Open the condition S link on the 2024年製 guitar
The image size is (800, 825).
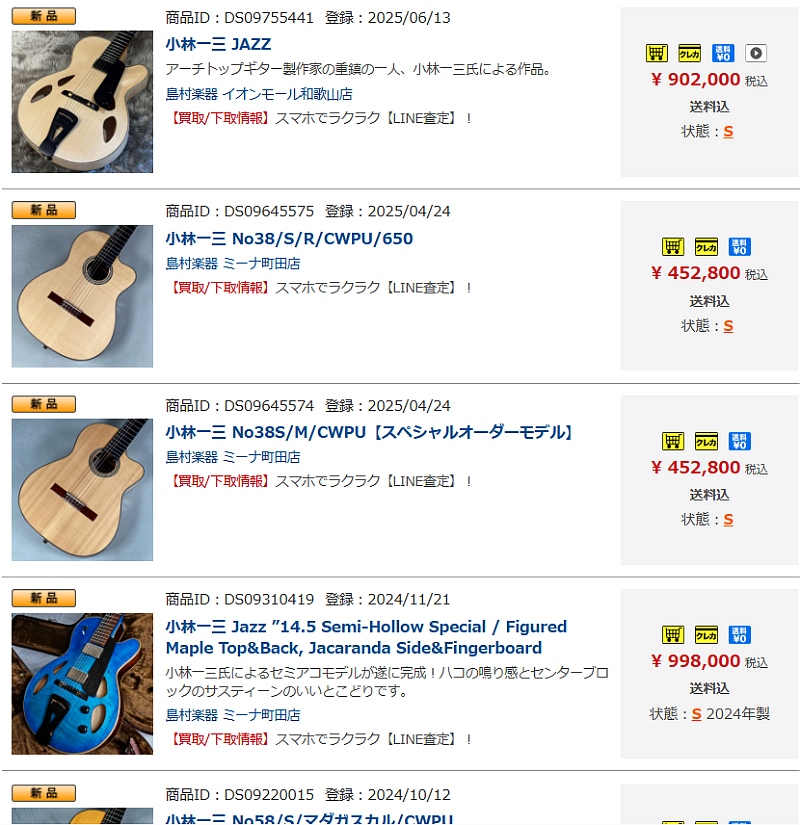(x=696, y=713)
